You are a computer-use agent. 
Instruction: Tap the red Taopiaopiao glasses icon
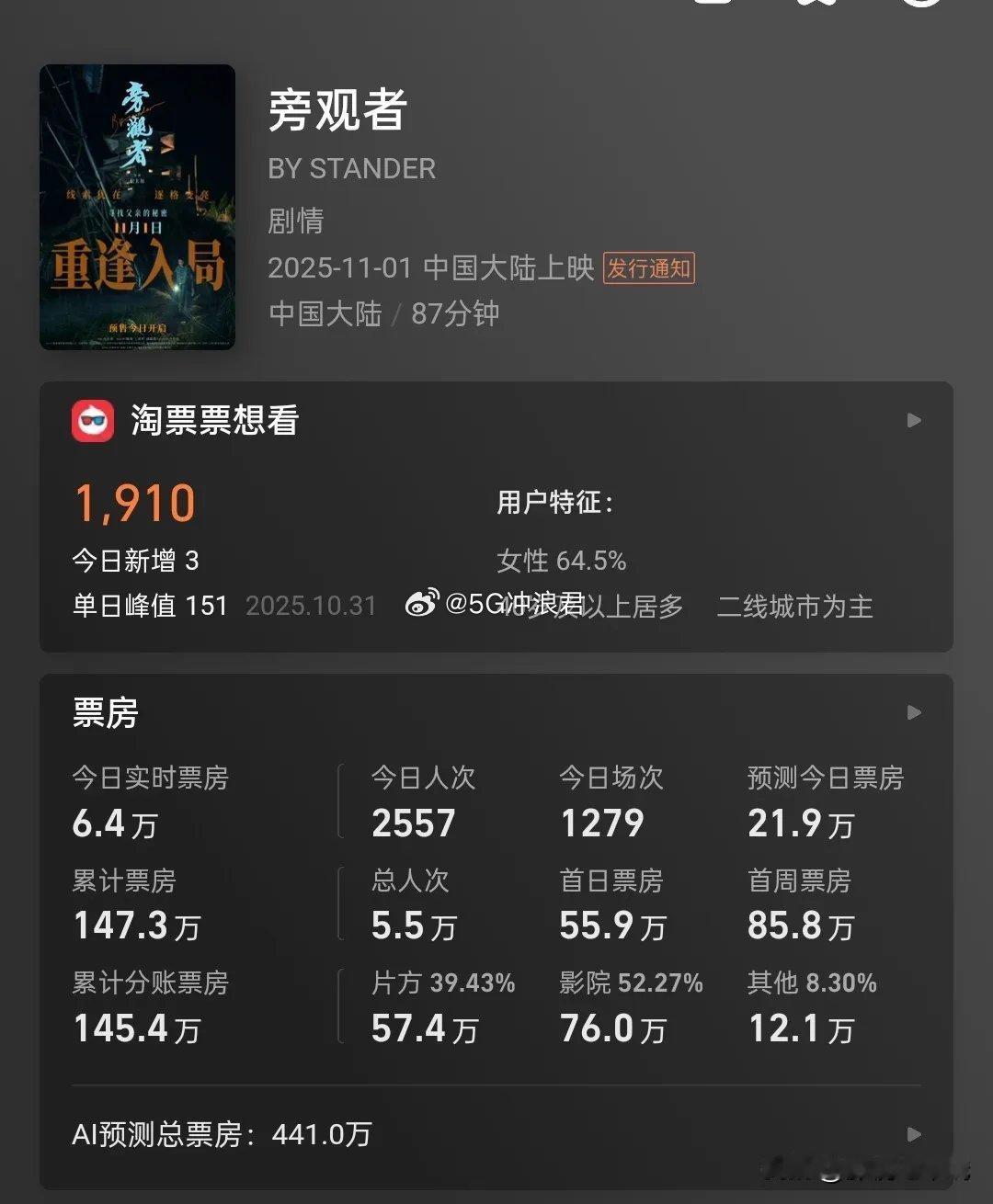tap(93, 420)
